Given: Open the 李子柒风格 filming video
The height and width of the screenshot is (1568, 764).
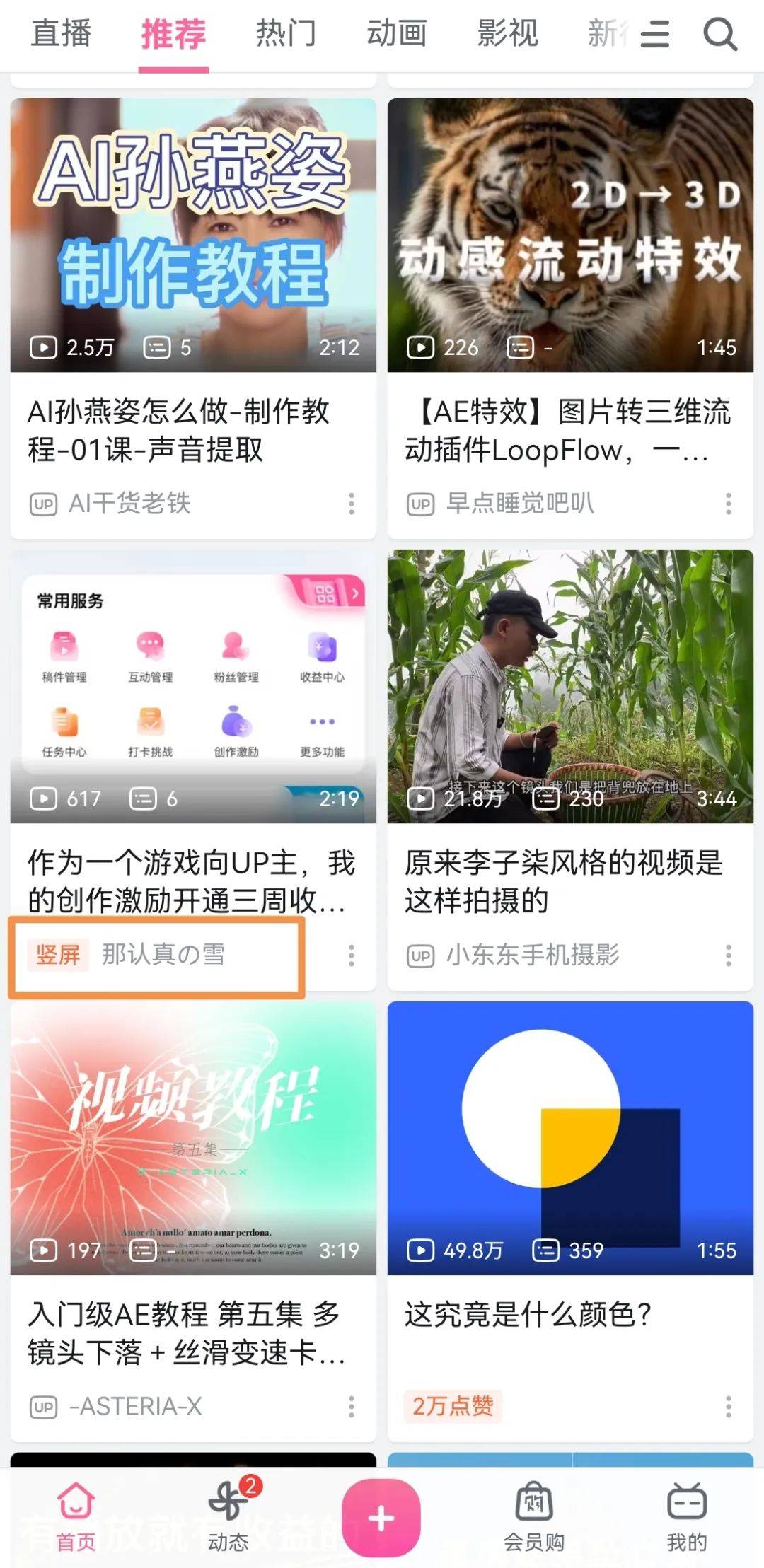Looking at the screenshot, I should pyautogui.click(x=570, y=686).
